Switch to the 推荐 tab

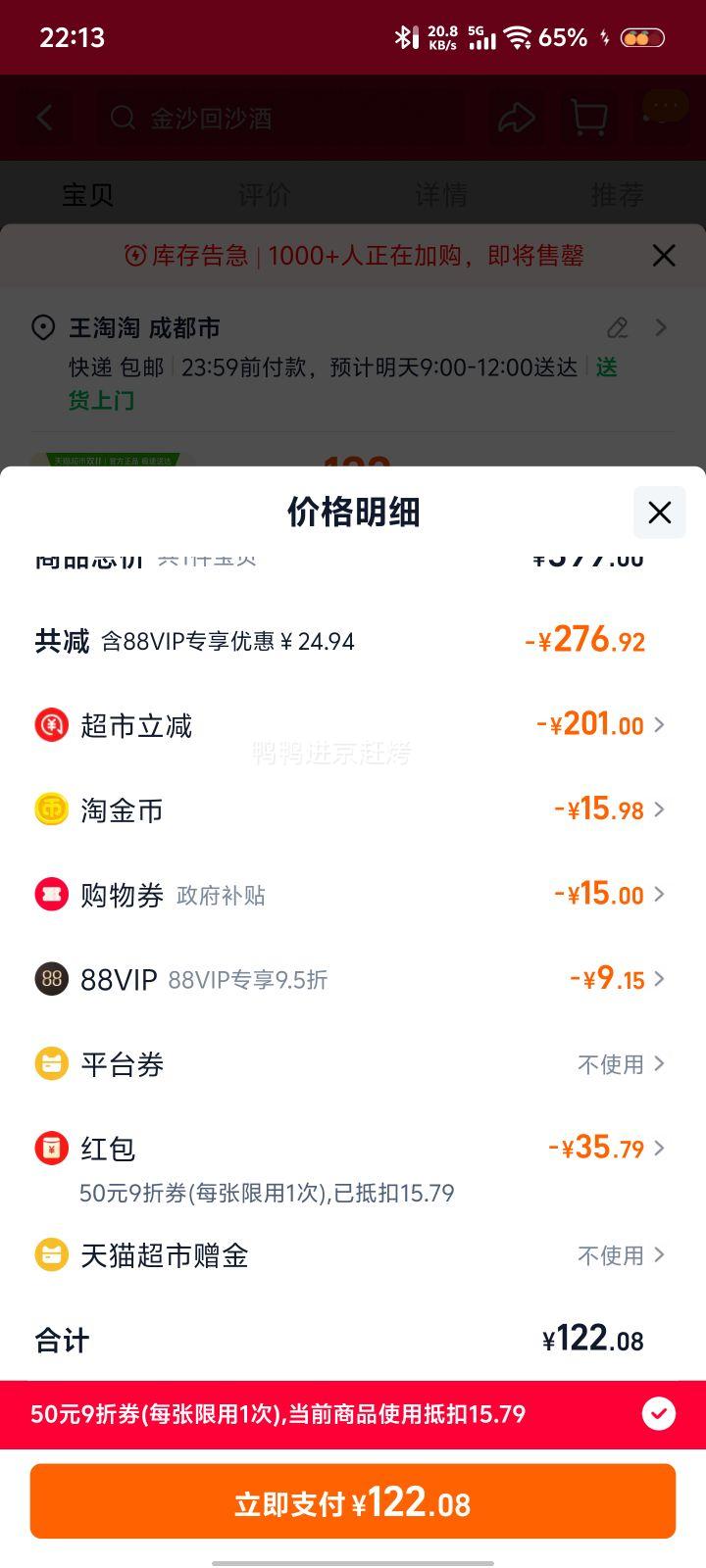pos(617,195)
